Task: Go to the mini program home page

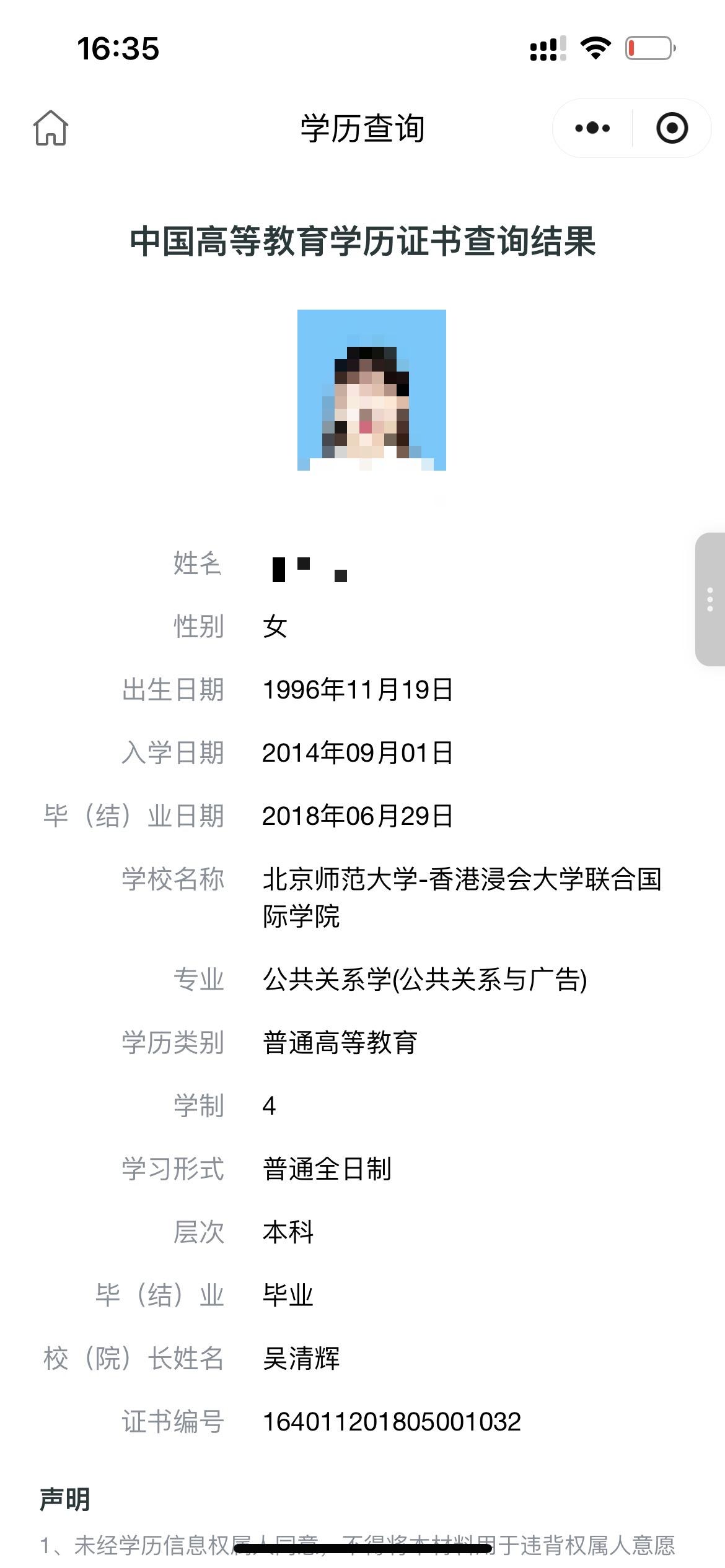Action: [51, 128]
